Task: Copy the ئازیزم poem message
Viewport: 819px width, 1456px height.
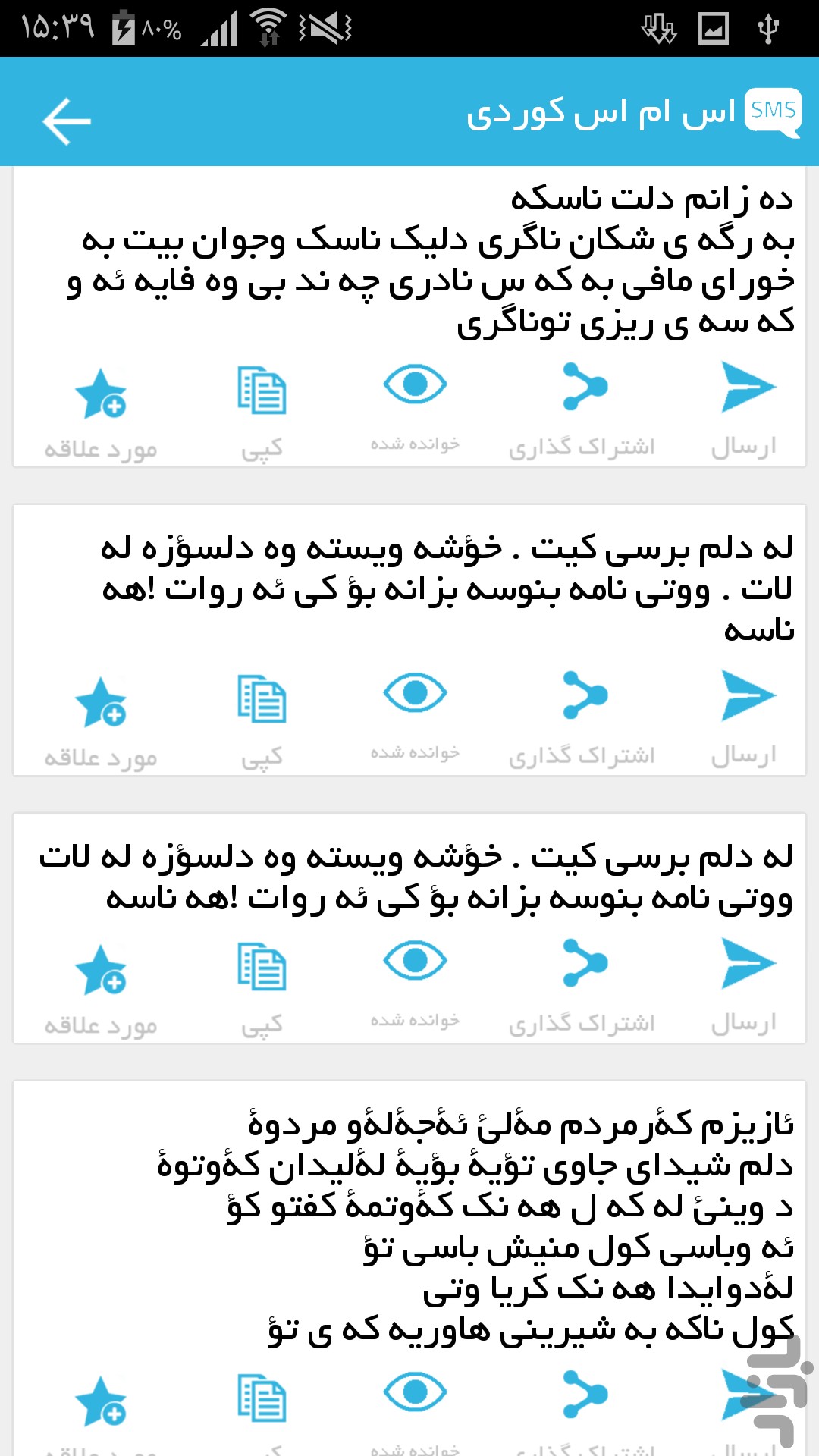Action: click(x=262, y=1412)
